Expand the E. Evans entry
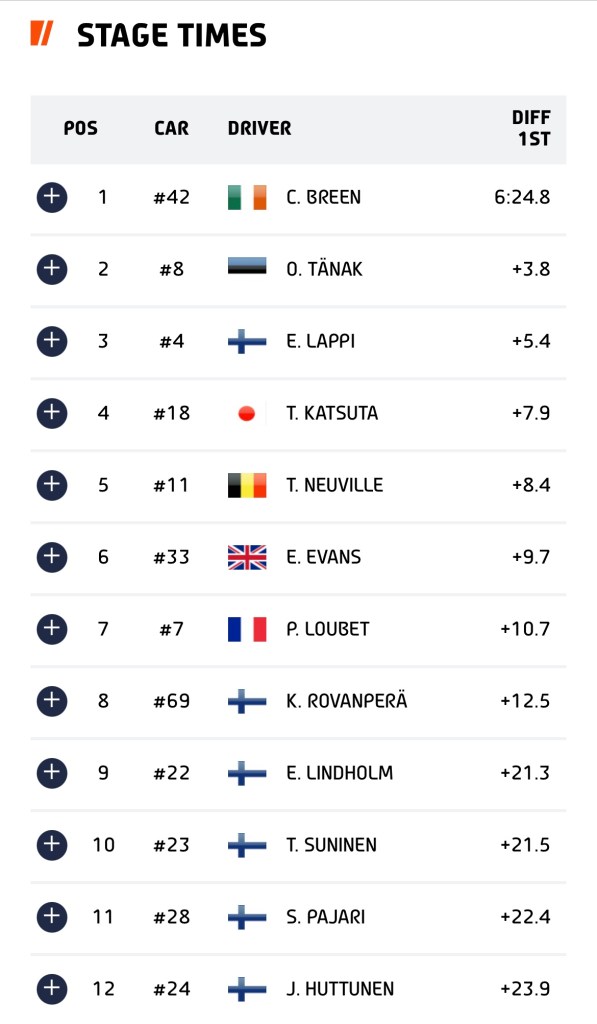597x1024 pixels. click(x=52, y=556)
